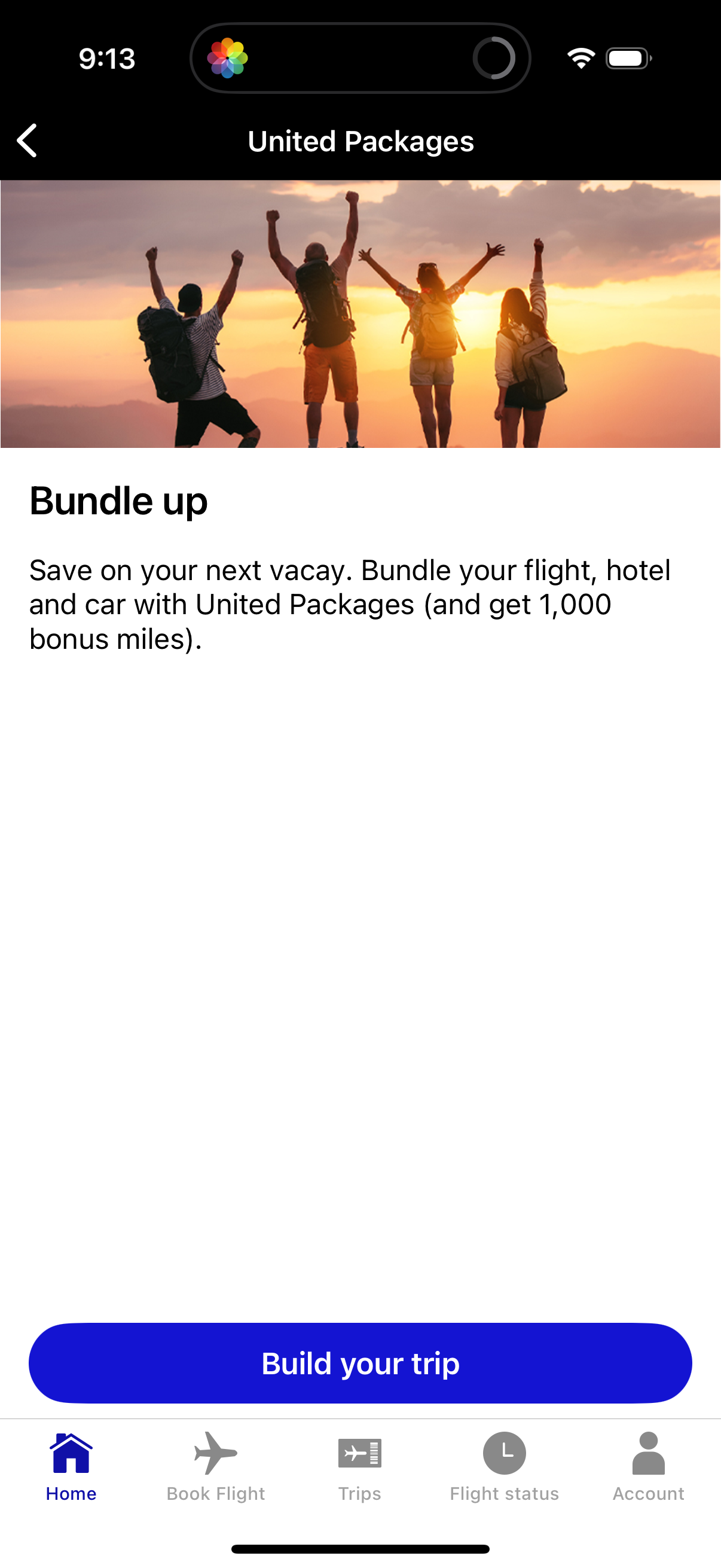The image size is (721, 1568).
Task: Tap the sunset hikers promo image
Action: [x=360, y=313]
